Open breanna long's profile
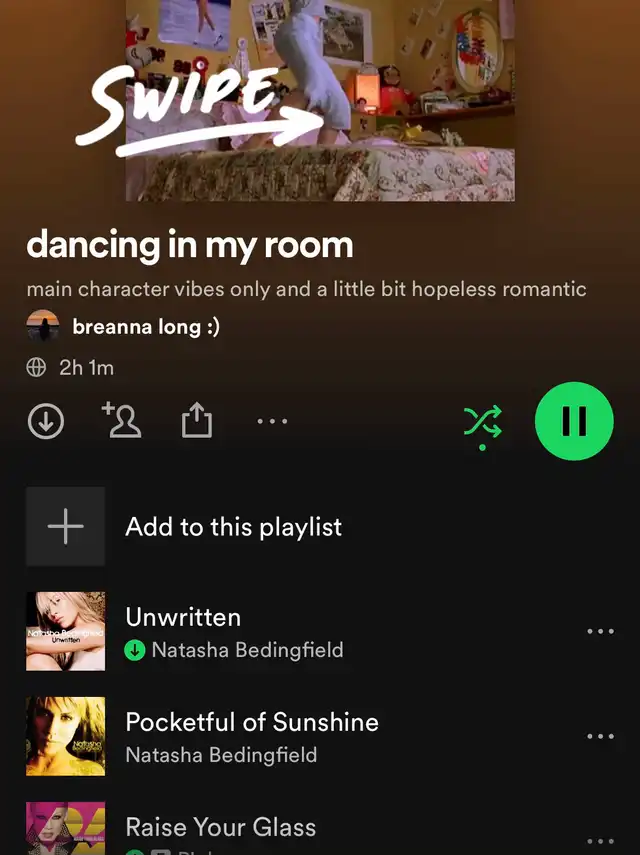 tap(146, 326)
